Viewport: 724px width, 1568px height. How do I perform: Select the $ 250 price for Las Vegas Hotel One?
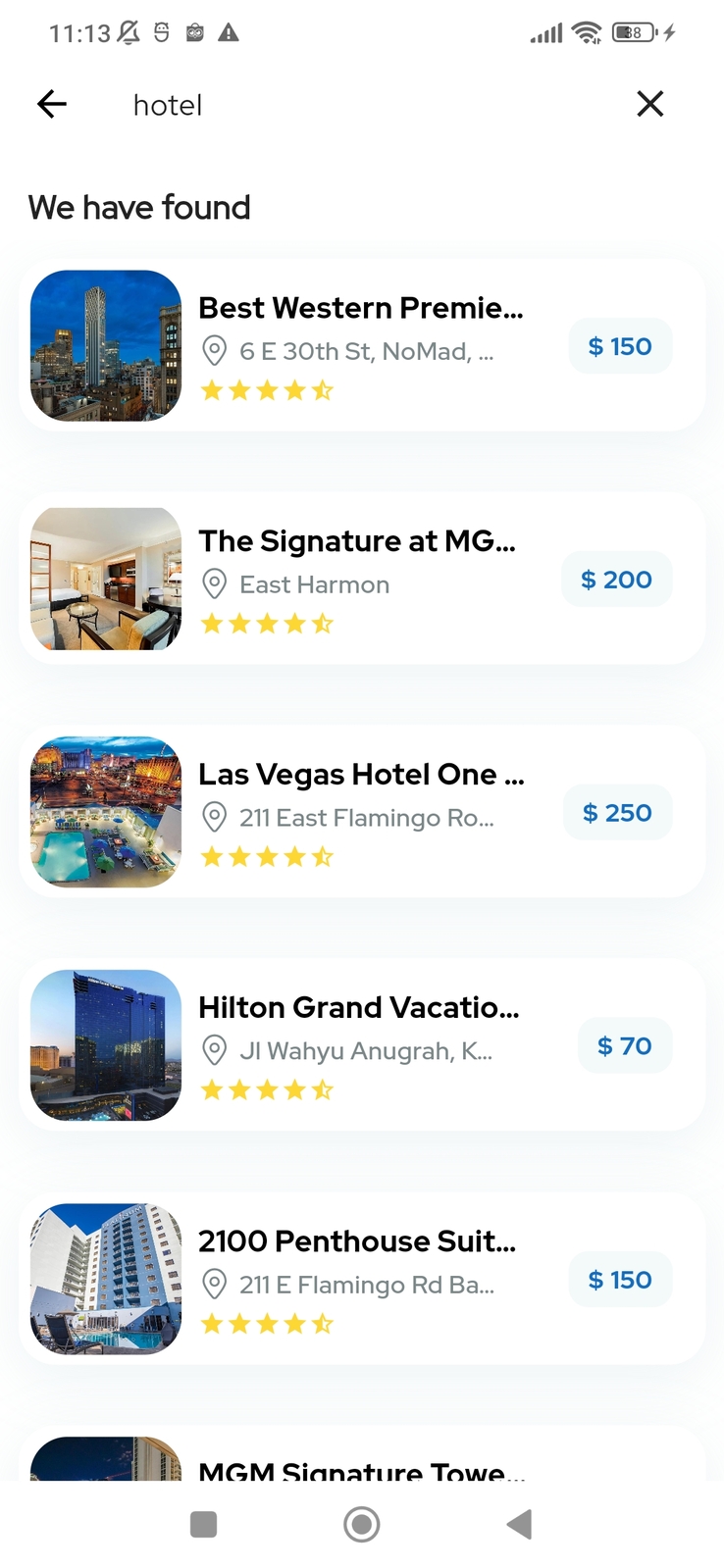pyautogui.click(x=617, y=812)
